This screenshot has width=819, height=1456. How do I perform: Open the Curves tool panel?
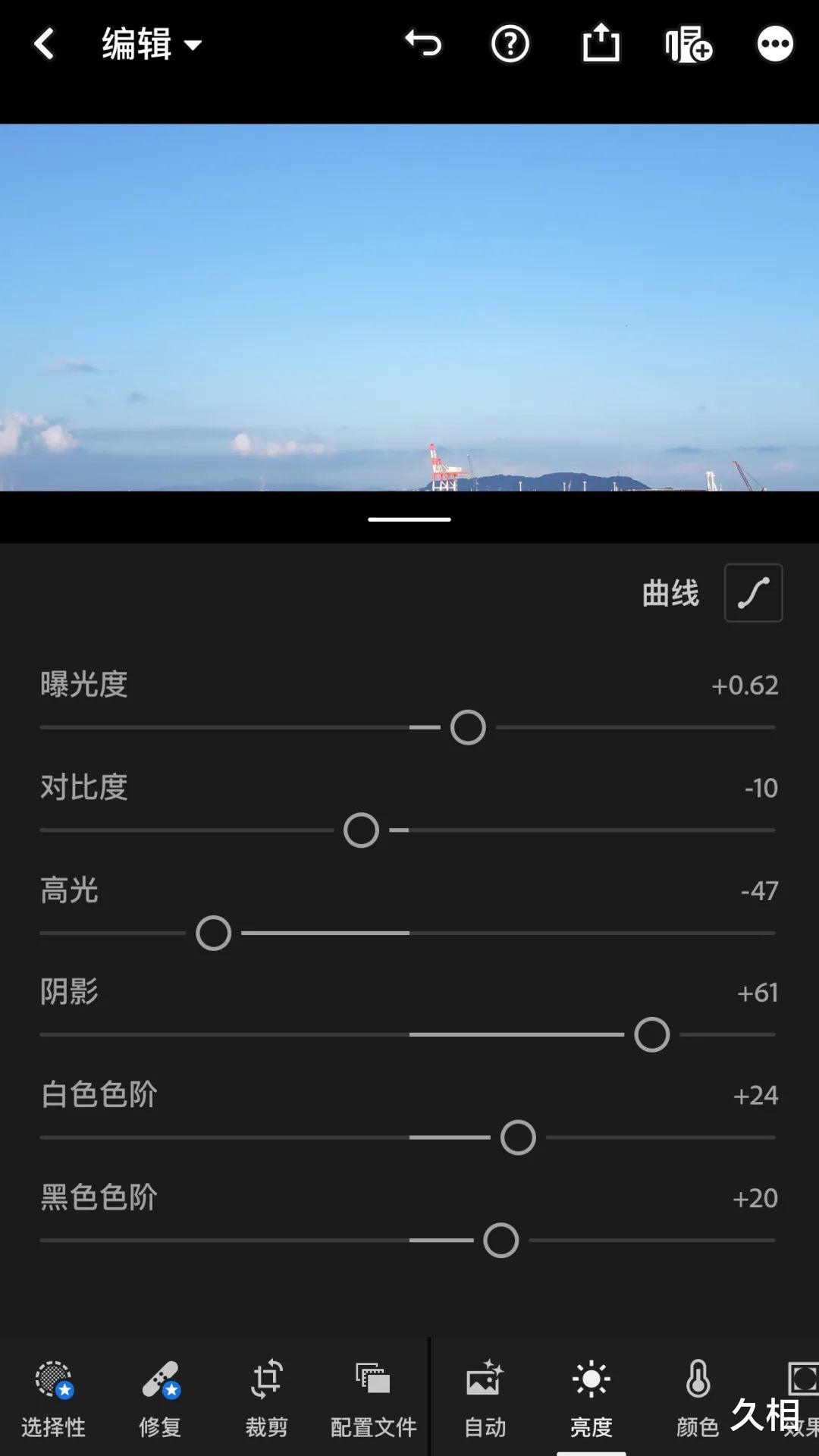pyautogui.click(x=752, y=593)
